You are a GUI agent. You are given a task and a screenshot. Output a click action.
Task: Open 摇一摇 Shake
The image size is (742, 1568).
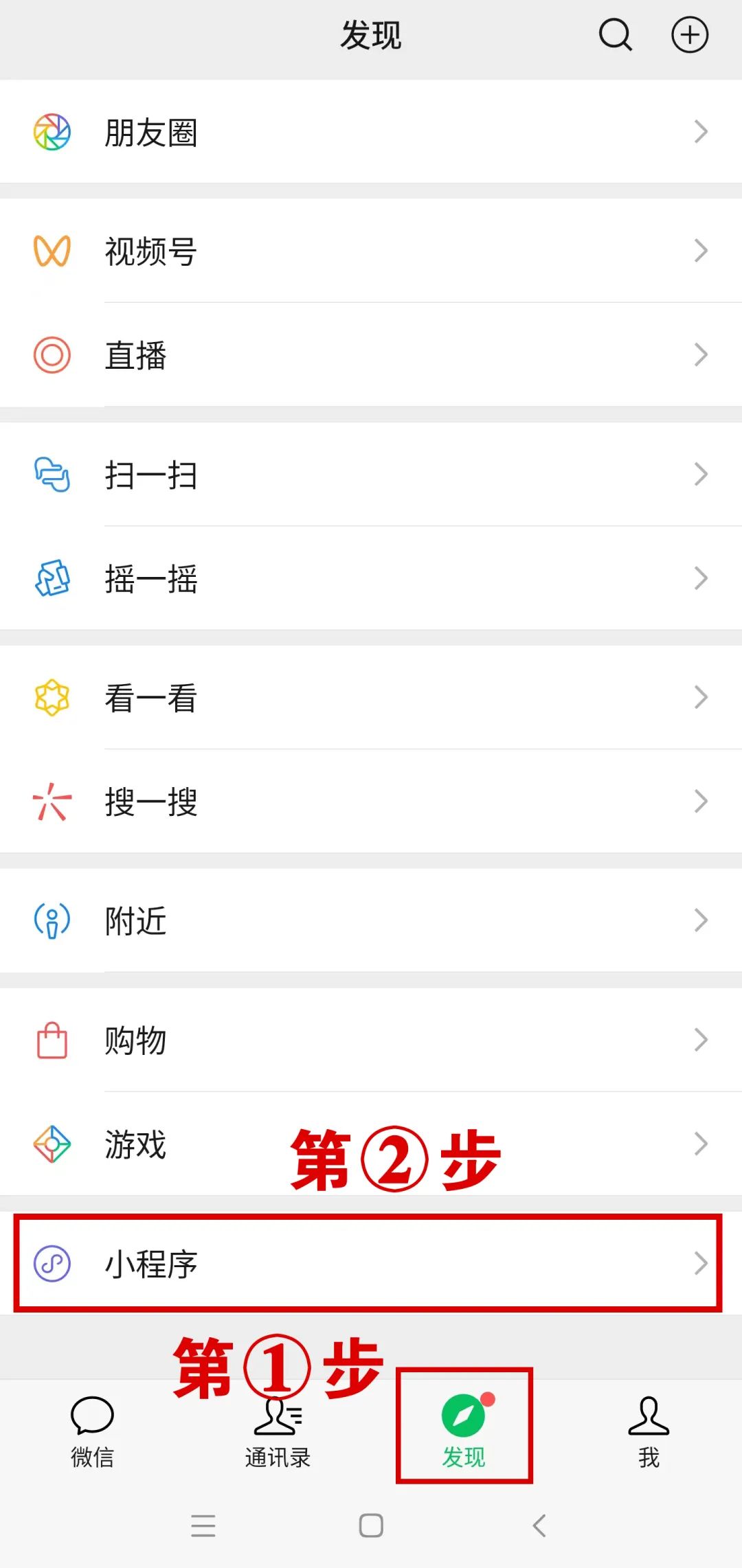[371, 578]
